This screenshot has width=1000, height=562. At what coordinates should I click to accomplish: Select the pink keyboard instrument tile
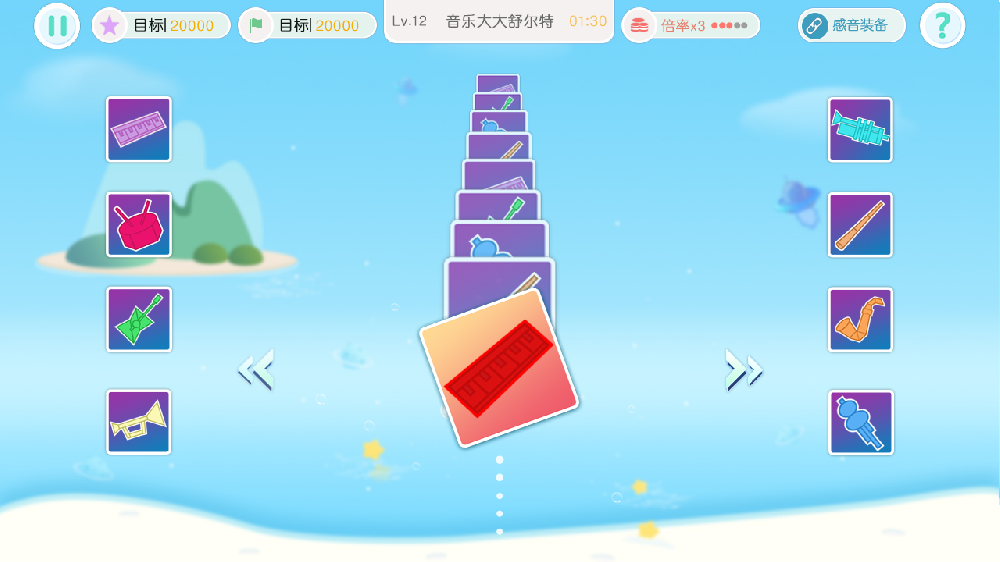pos(139,129)
